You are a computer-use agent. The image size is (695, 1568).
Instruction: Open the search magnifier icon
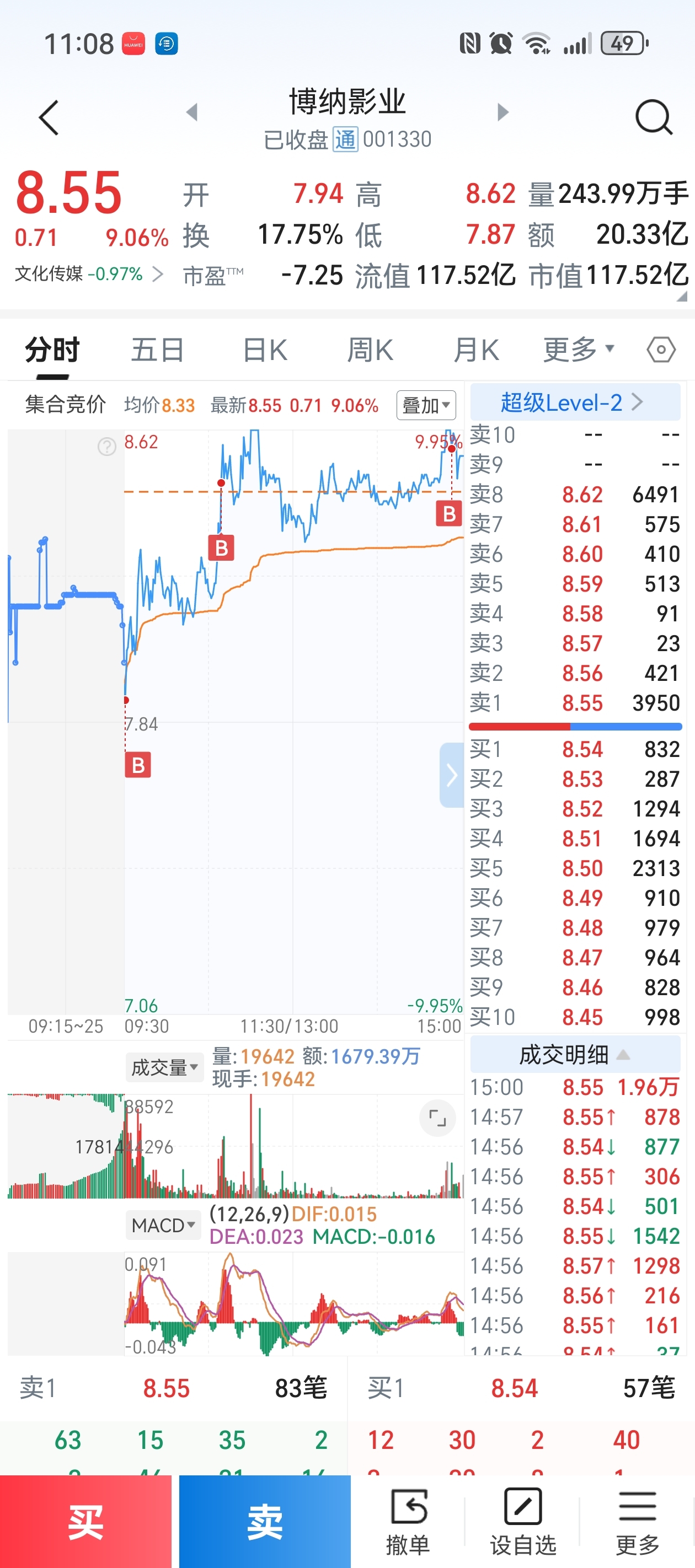point(654,116)
